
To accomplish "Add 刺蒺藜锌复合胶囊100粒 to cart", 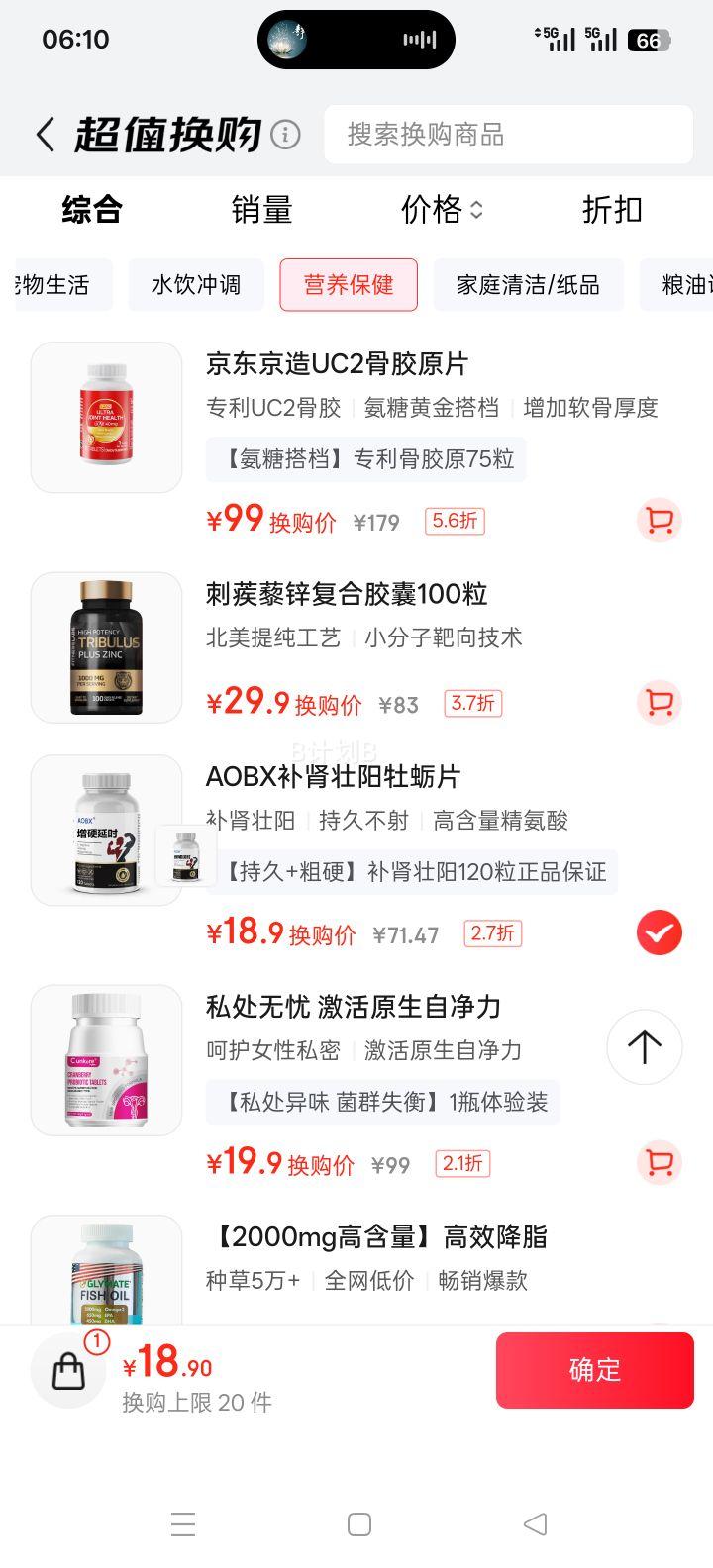I will [x=659, y=703].
